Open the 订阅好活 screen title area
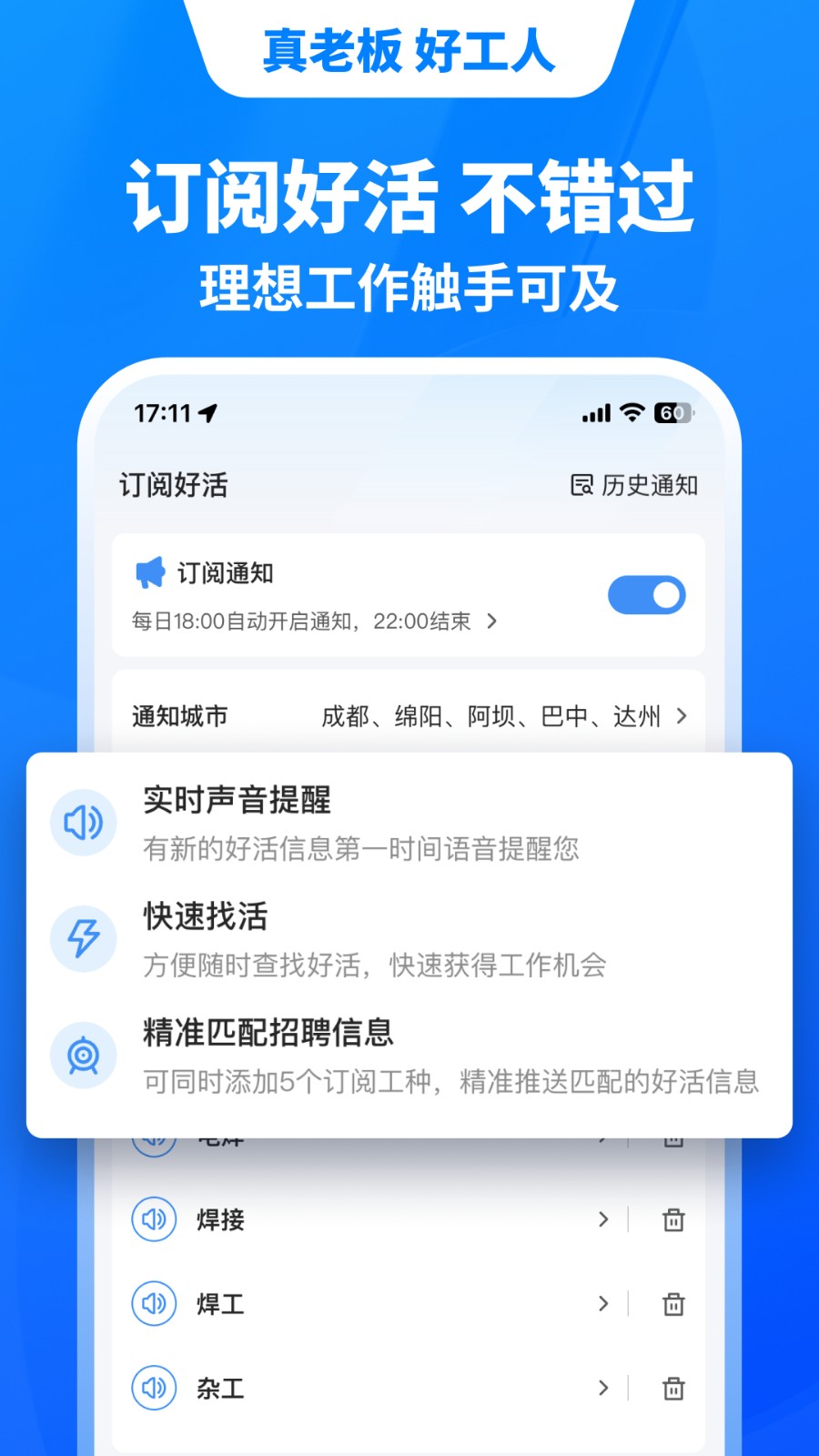Image resolution: width=819 pixels, height=1456 pixels. click(x=172, y=487)
